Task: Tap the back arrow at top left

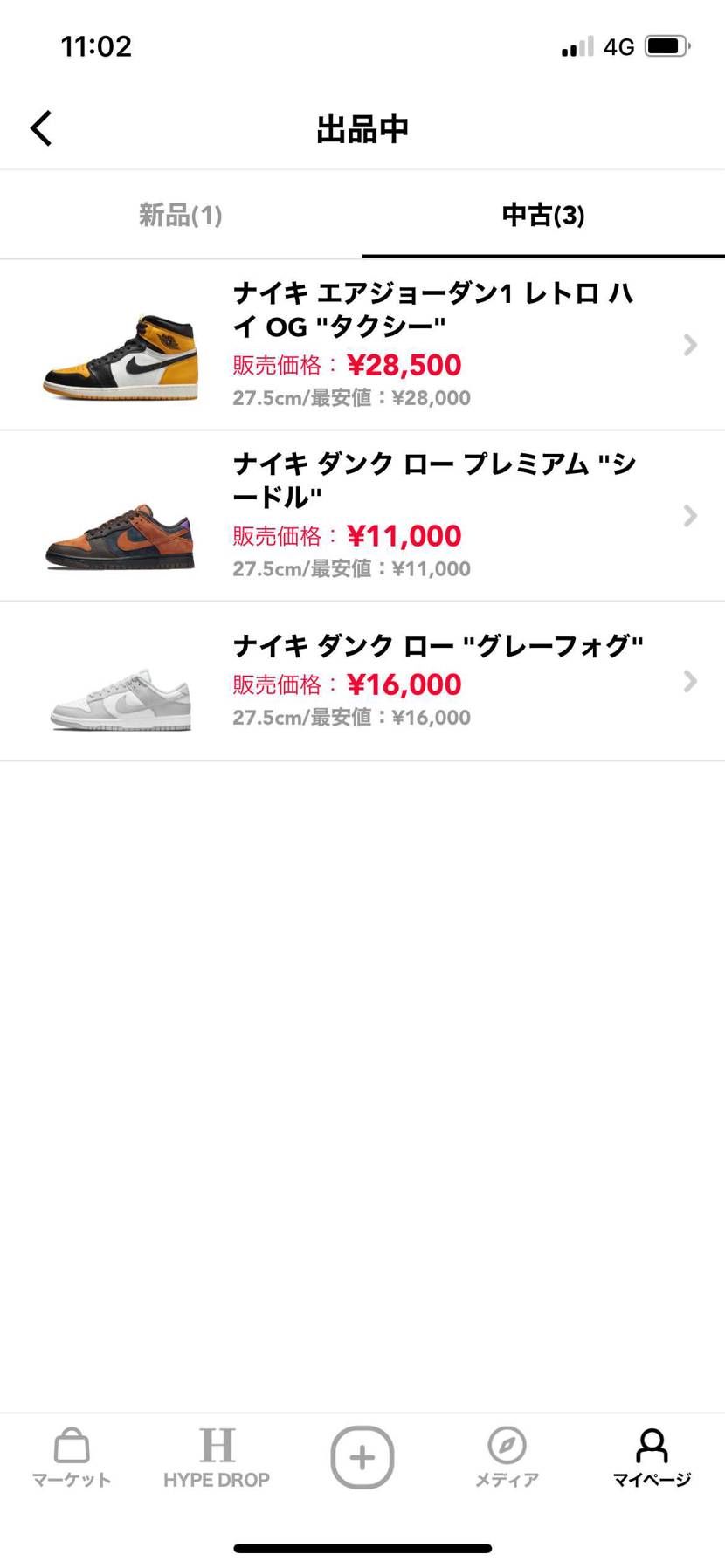Action: 40,127
